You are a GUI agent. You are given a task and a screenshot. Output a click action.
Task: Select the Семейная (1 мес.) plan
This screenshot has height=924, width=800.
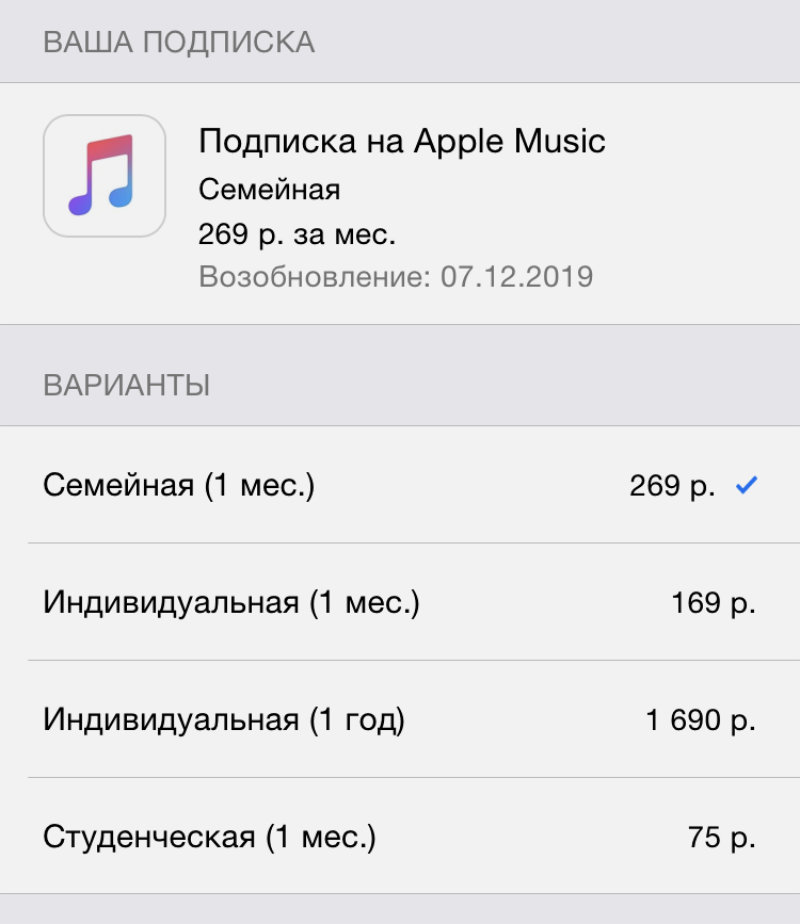click(400, 486)
